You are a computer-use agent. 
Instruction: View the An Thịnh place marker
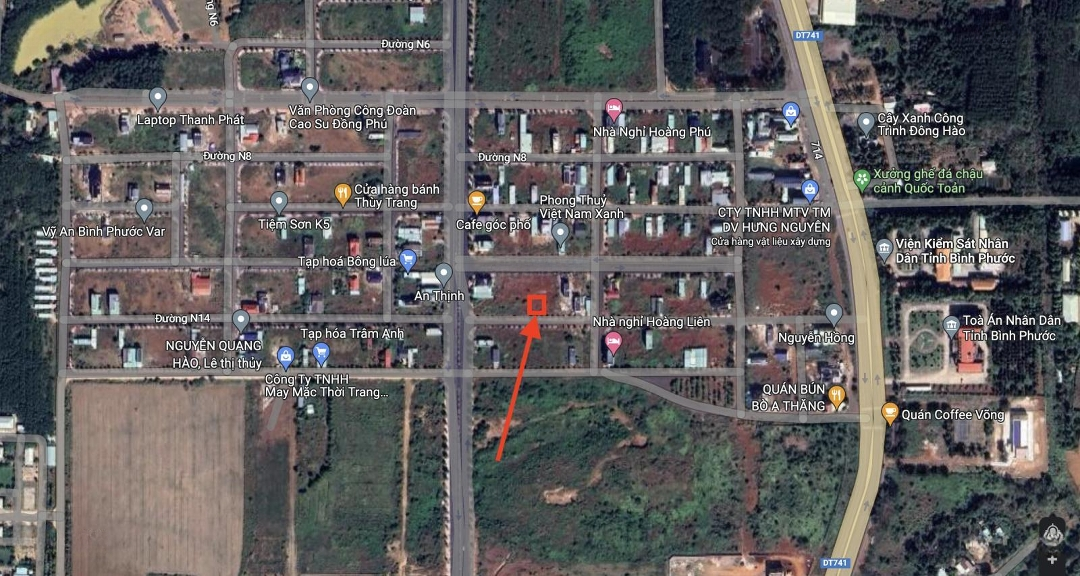click(x=444, y=274)
